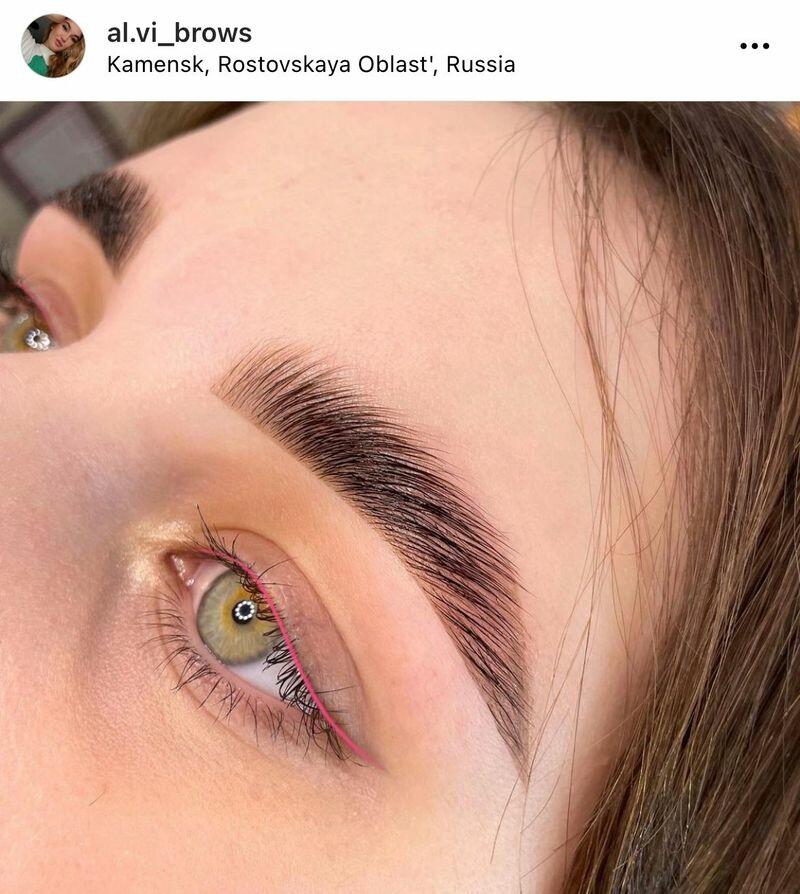Open the post's three-dot options menu
The height and width of the screenshot is (894, 800).
pos(754,46)
